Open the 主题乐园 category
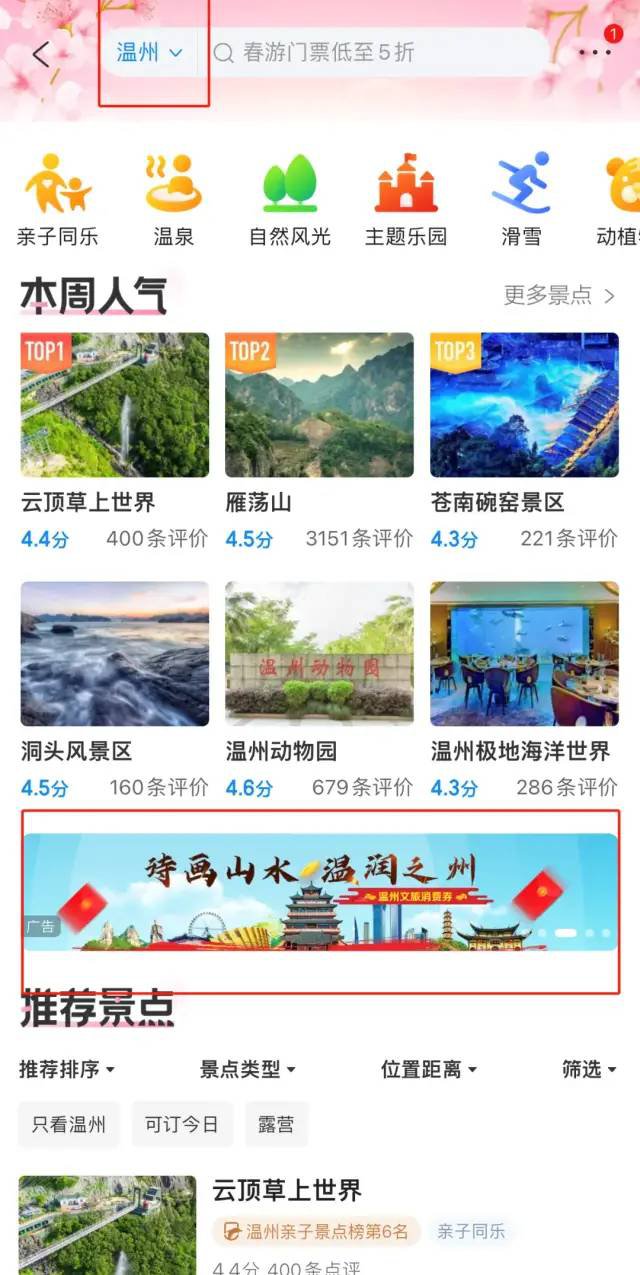The image size is (640, 1275). coord(405,199)
